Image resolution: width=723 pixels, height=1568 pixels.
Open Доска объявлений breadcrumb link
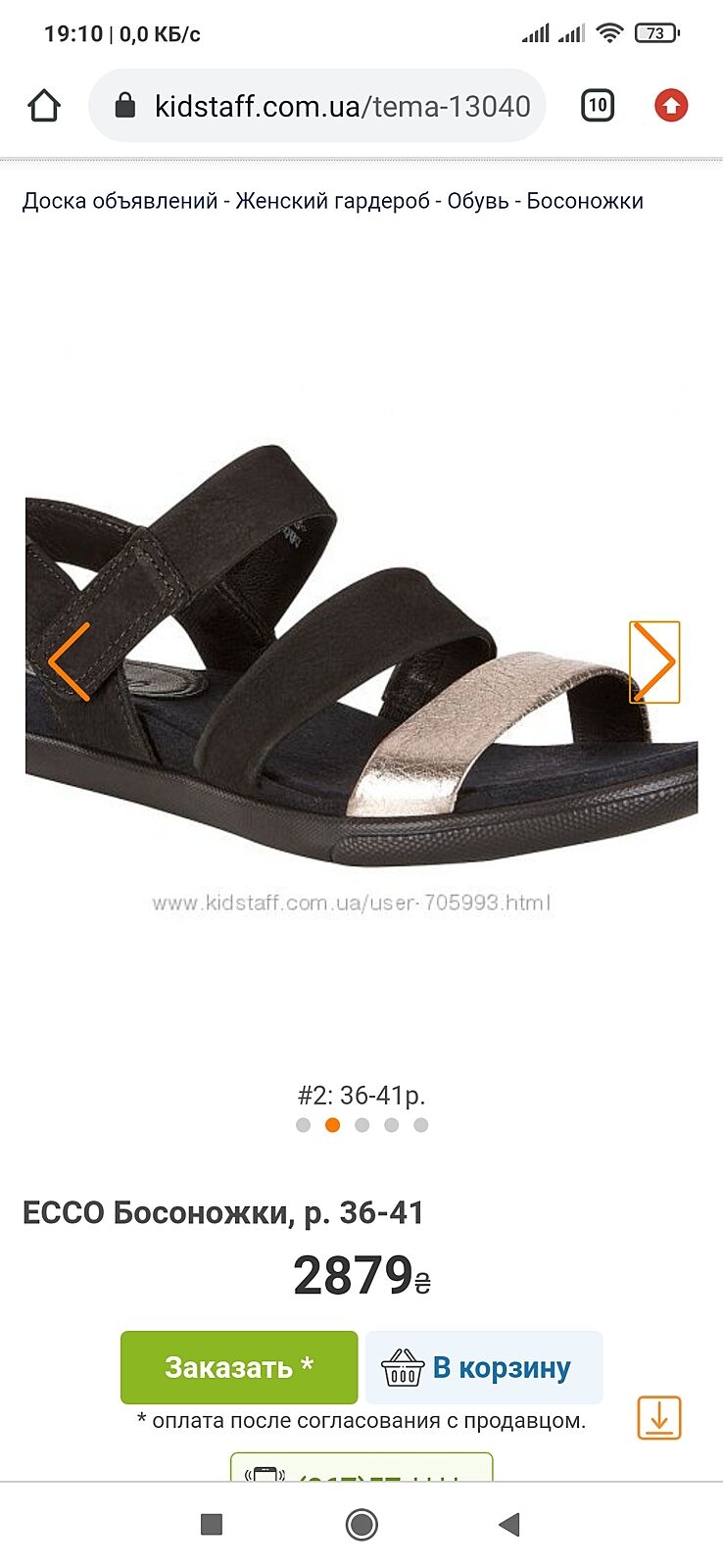click(x=120, y=201)
